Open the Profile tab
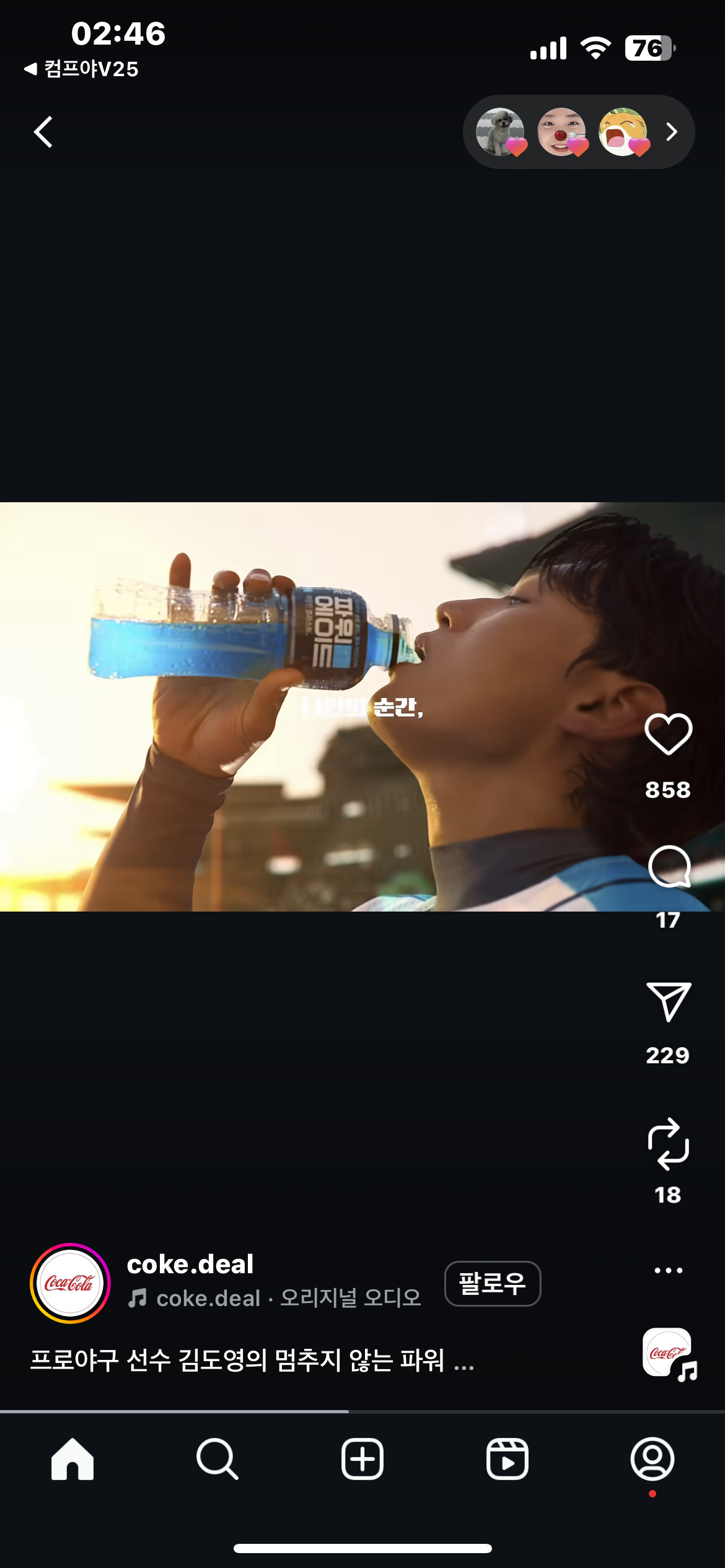The height and width of the screenshot is (1568, 725). tap(652, 1459)
